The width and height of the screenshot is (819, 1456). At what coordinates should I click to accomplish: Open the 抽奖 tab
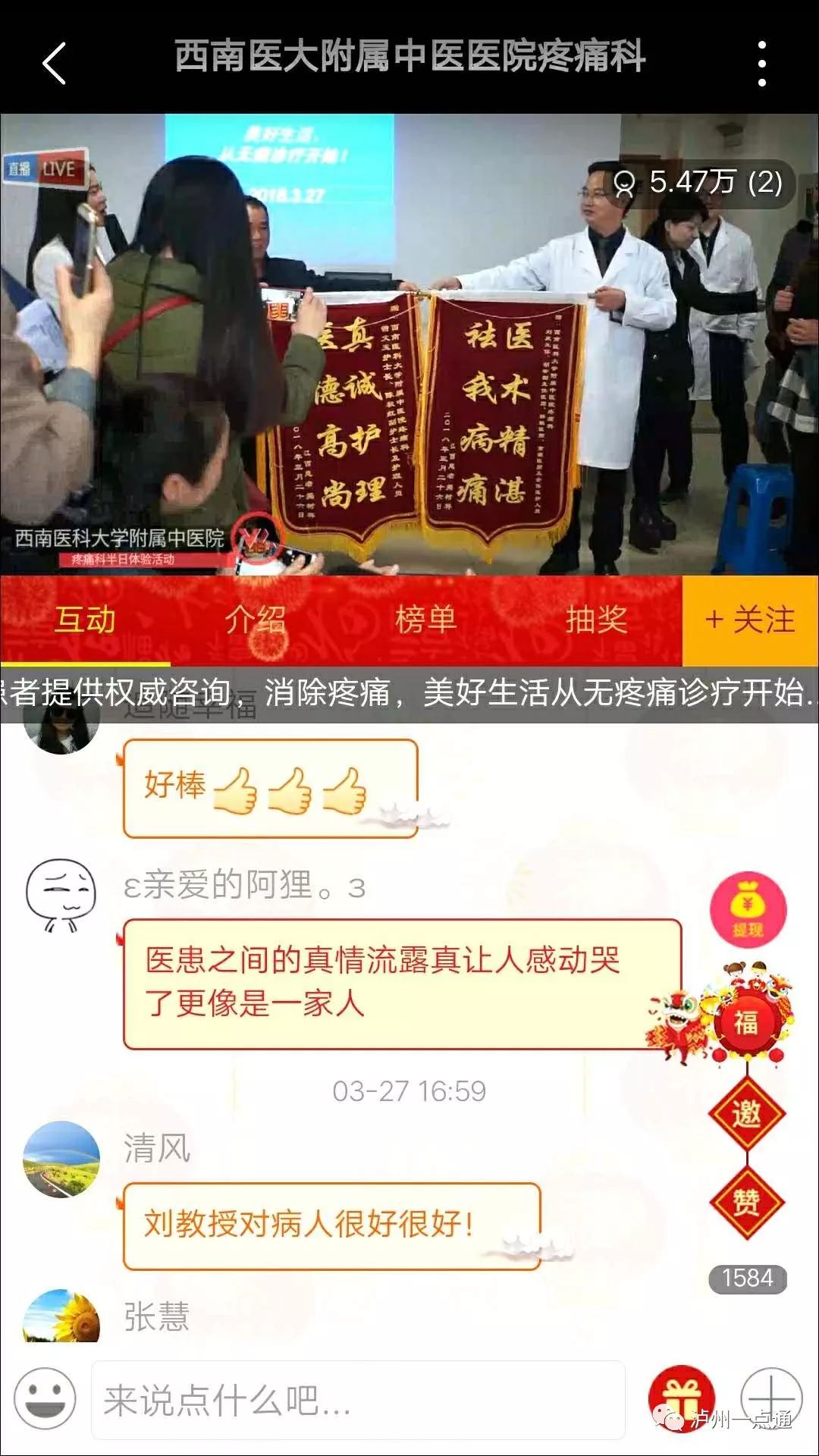click(597, 620)
